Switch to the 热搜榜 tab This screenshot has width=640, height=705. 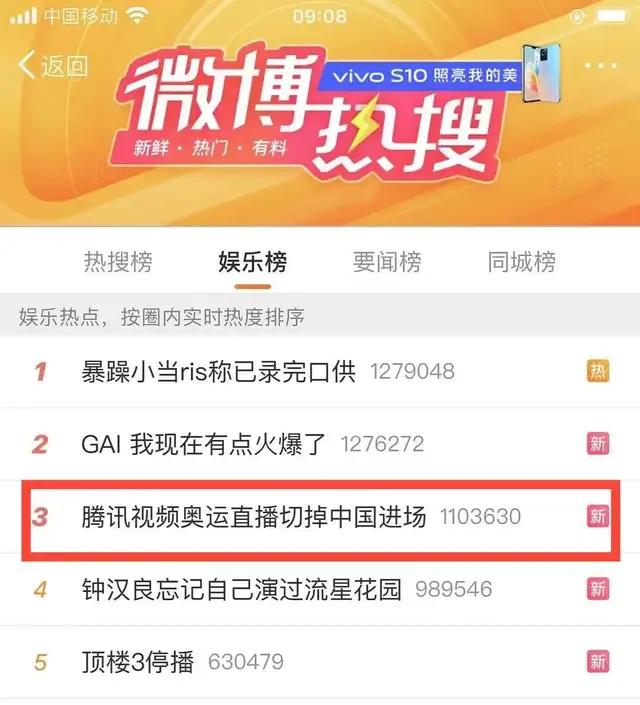[x=118, y=262]
